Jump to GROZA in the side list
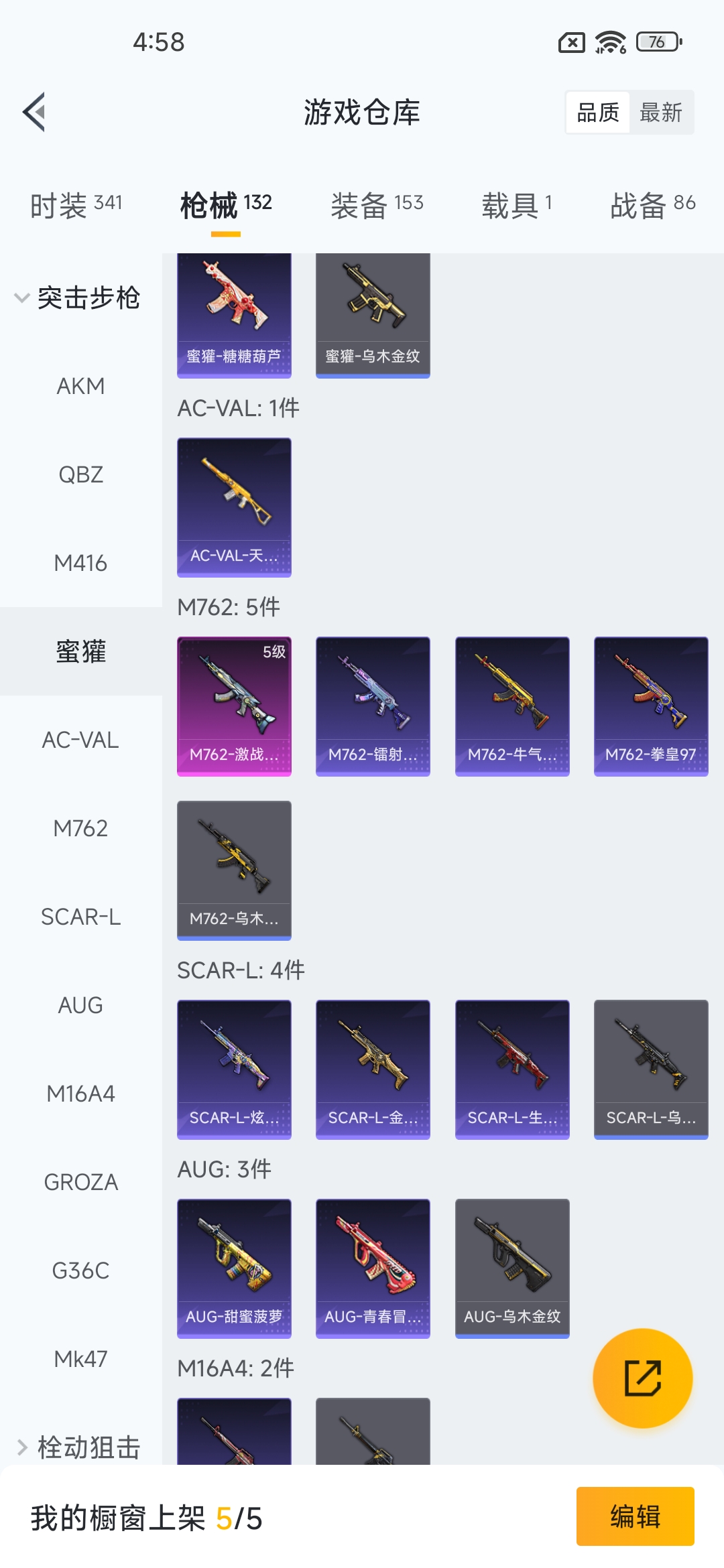Screen dimensions: 724x1568 point(80,1182)
